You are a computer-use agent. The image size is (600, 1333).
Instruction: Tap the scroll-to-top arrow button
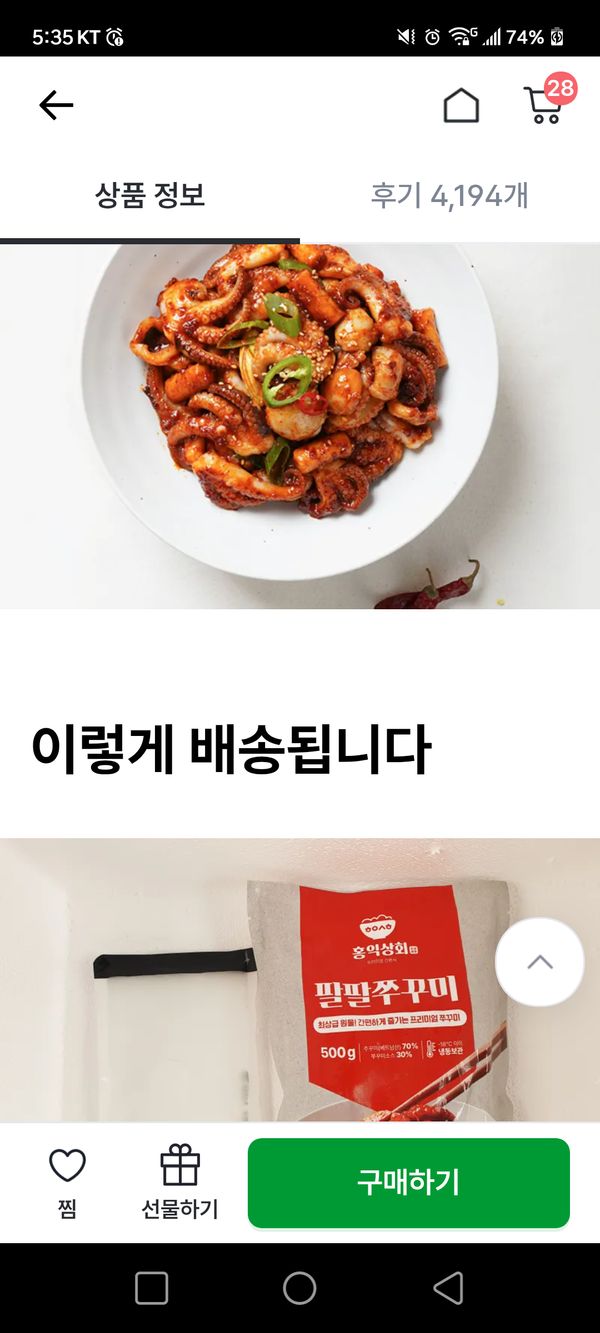pyautogui.click(x=539, y=962)
